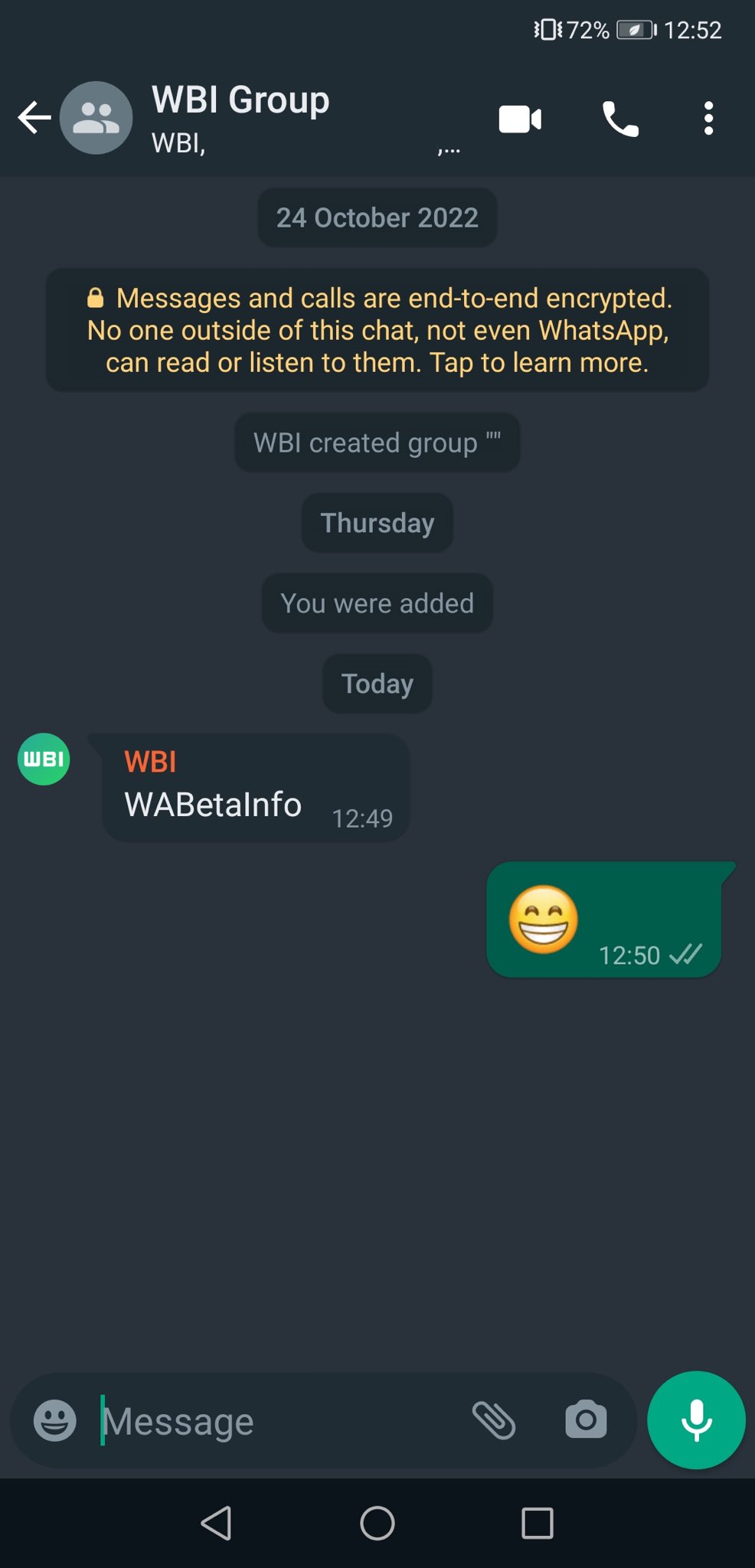
Task: Go back using the arrow beside the group avatar
Action: 34,118
